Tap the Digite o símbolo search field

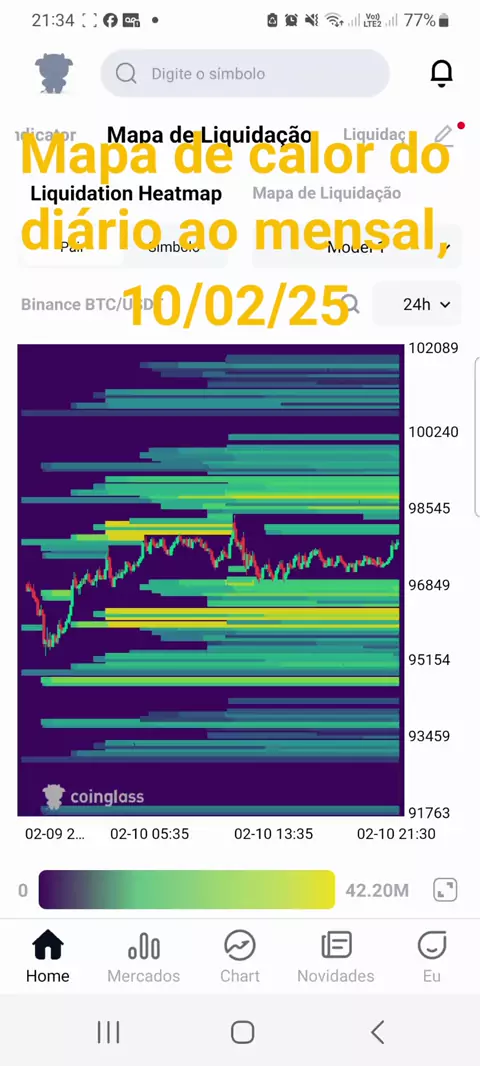(245, 73)
